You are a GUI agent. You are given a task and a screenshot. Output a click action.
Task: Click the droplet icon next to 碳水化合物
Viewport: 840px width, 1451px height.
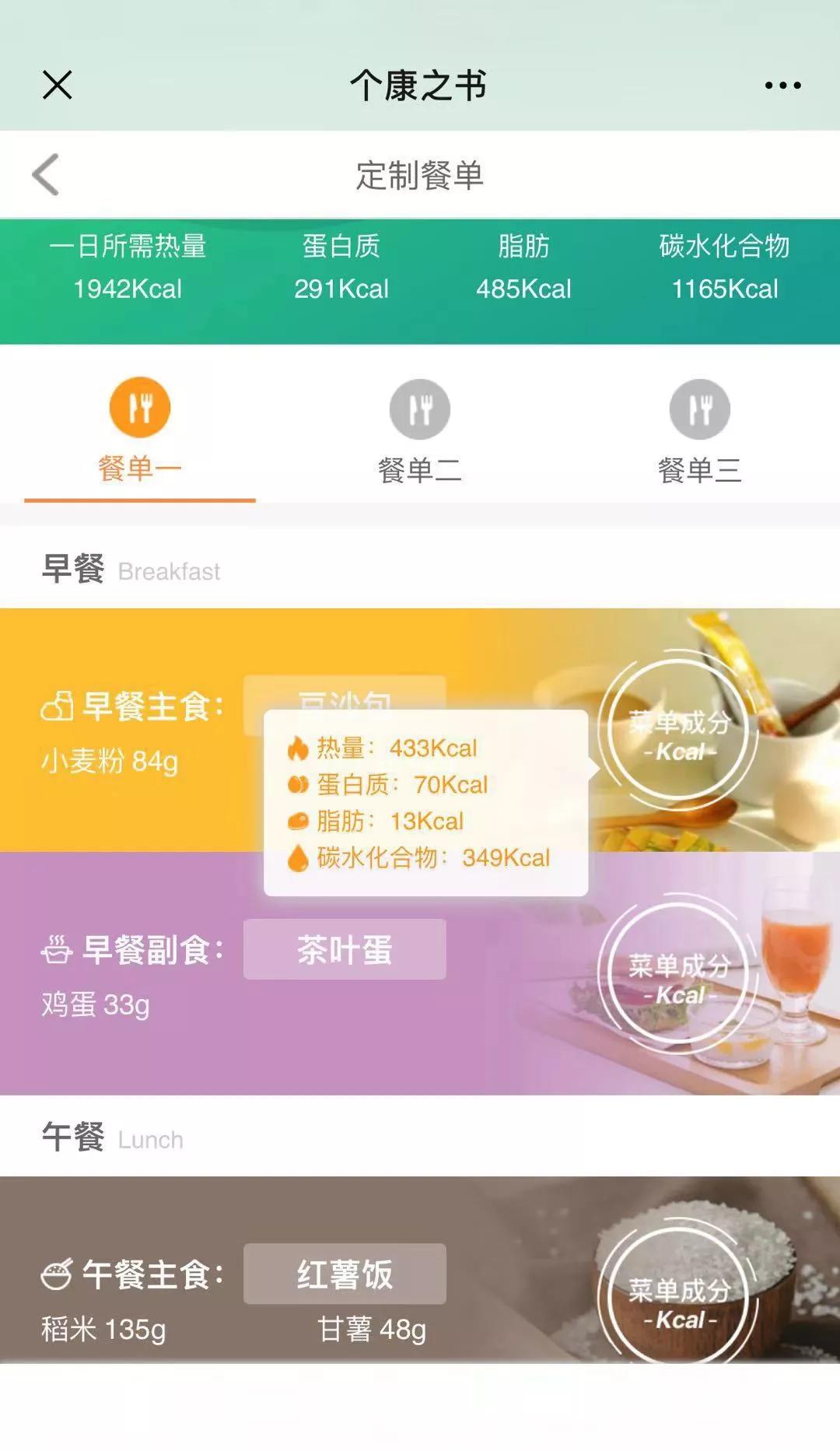(x=298, y=858)
